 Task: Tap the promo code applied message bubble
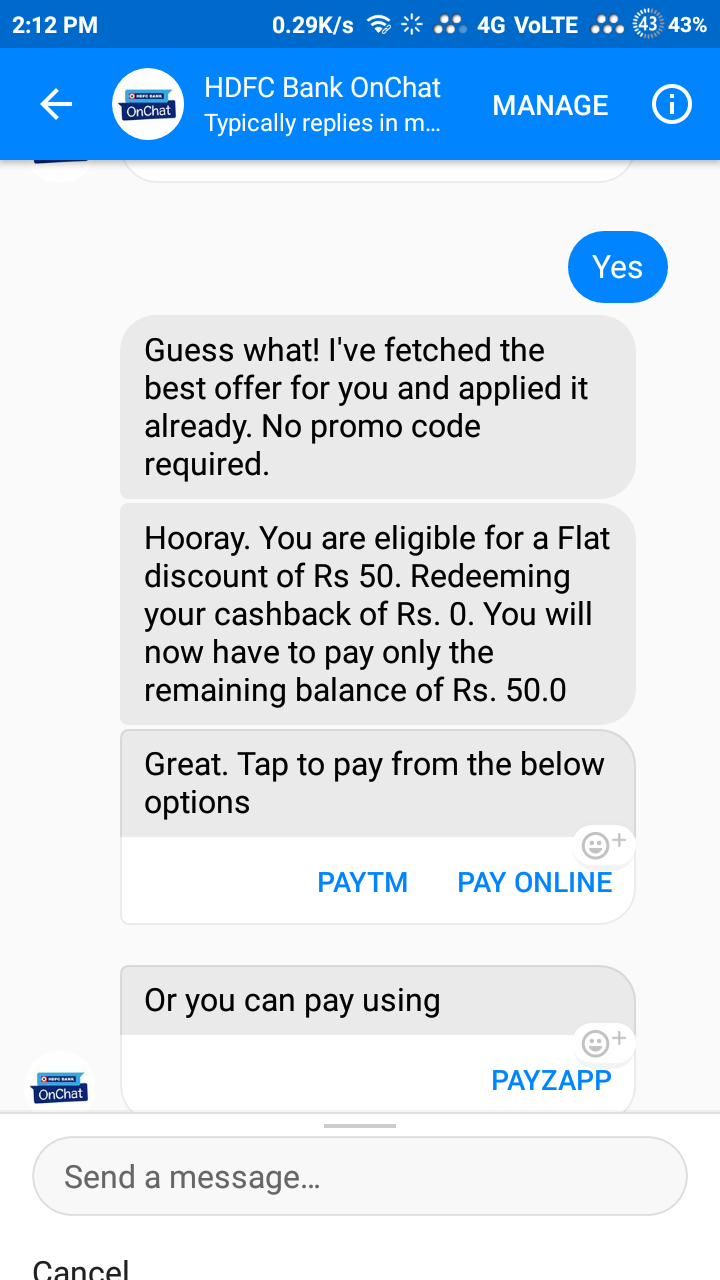coord(377,406)
